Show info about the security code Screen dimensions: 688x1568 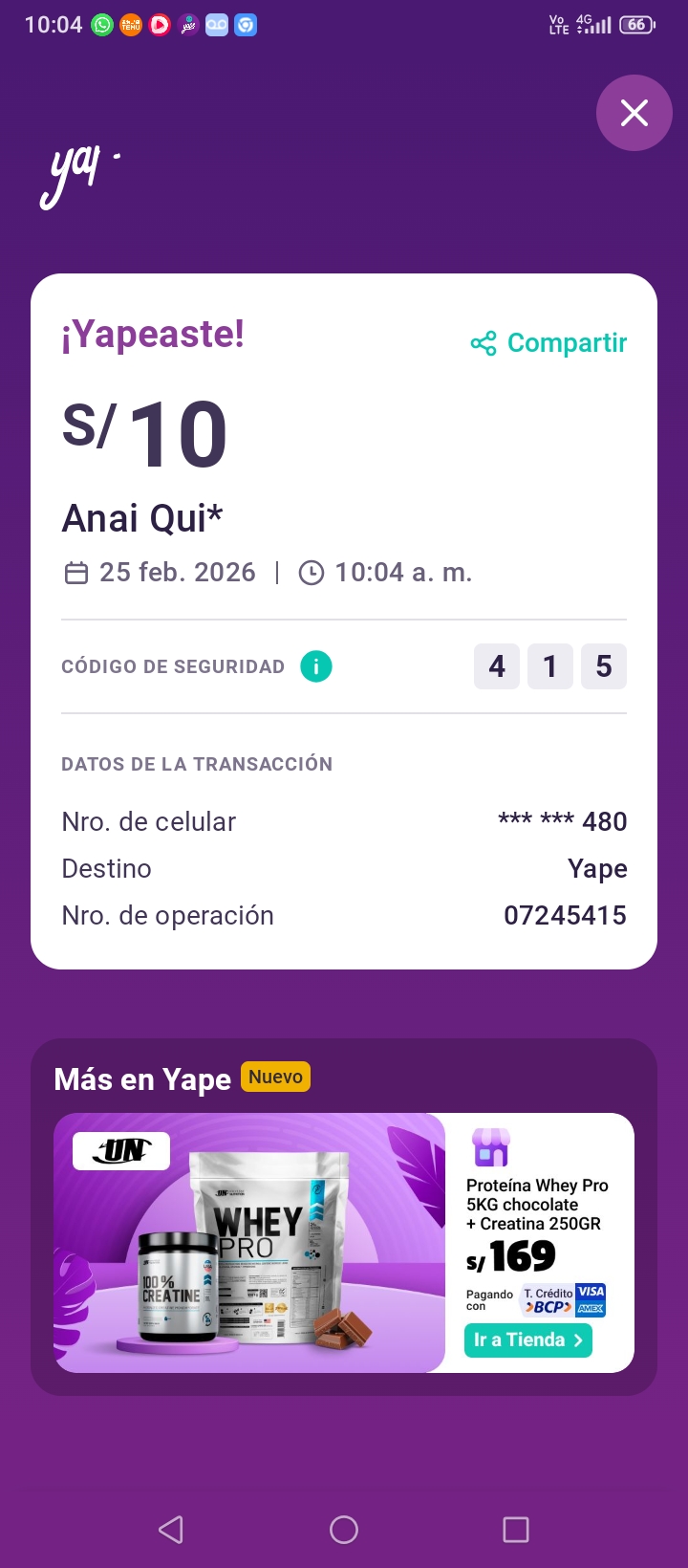coord(316,666)
